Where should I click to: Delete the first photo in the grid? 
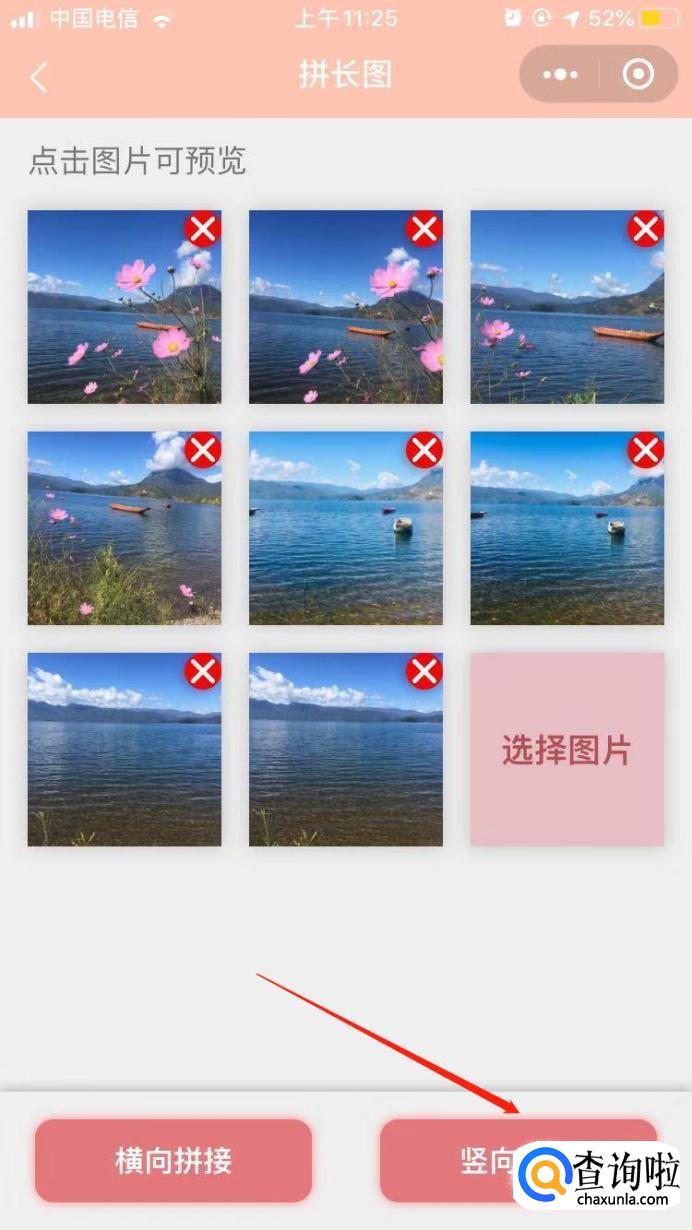point(203,229)
